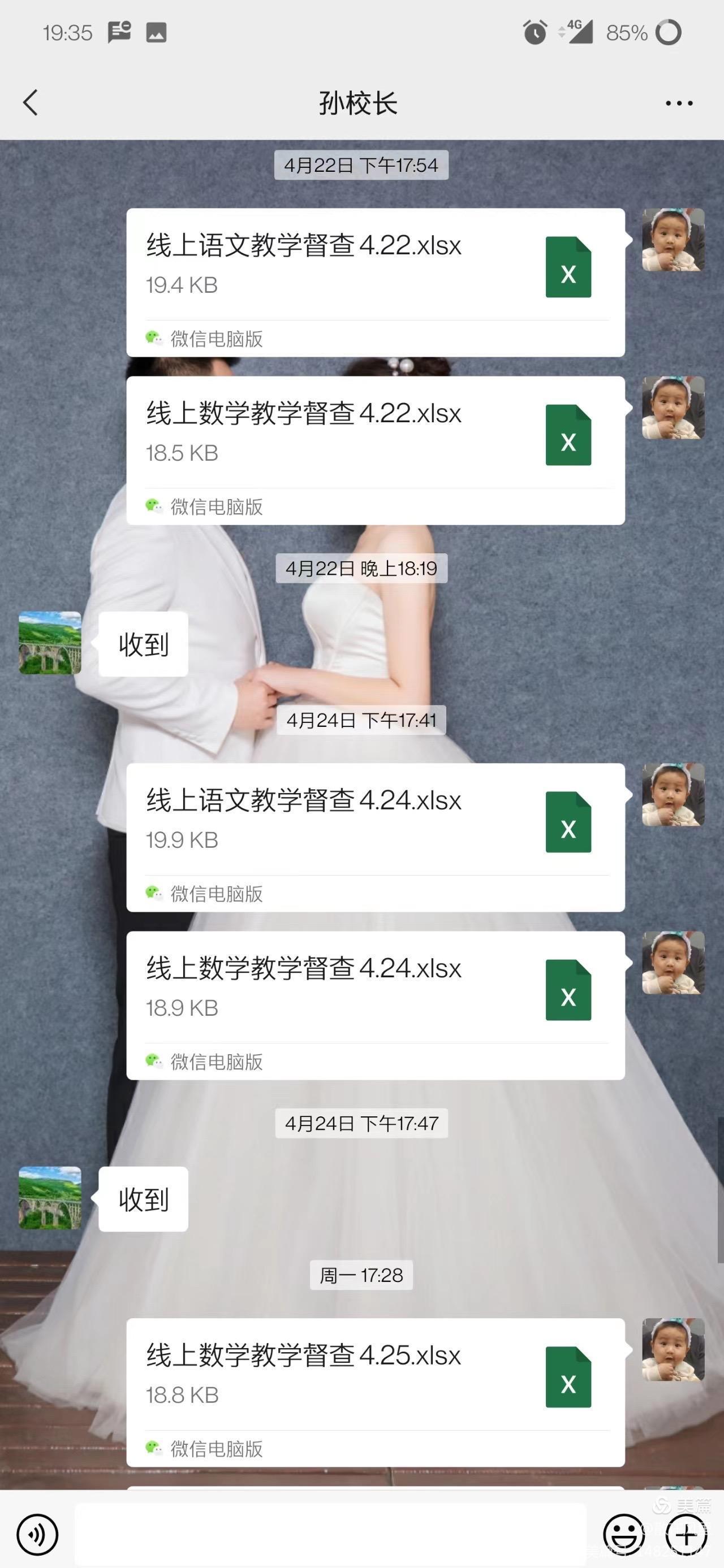
Task: Open the chat info three-dots menu
Action: pos(678,103)
